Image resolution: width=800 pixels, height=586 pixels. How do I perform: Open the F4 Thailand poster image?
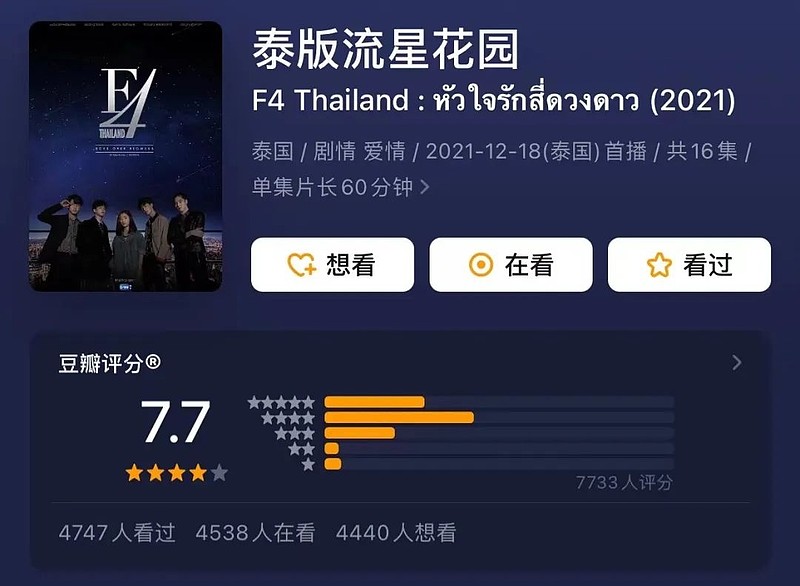point(126,157)
